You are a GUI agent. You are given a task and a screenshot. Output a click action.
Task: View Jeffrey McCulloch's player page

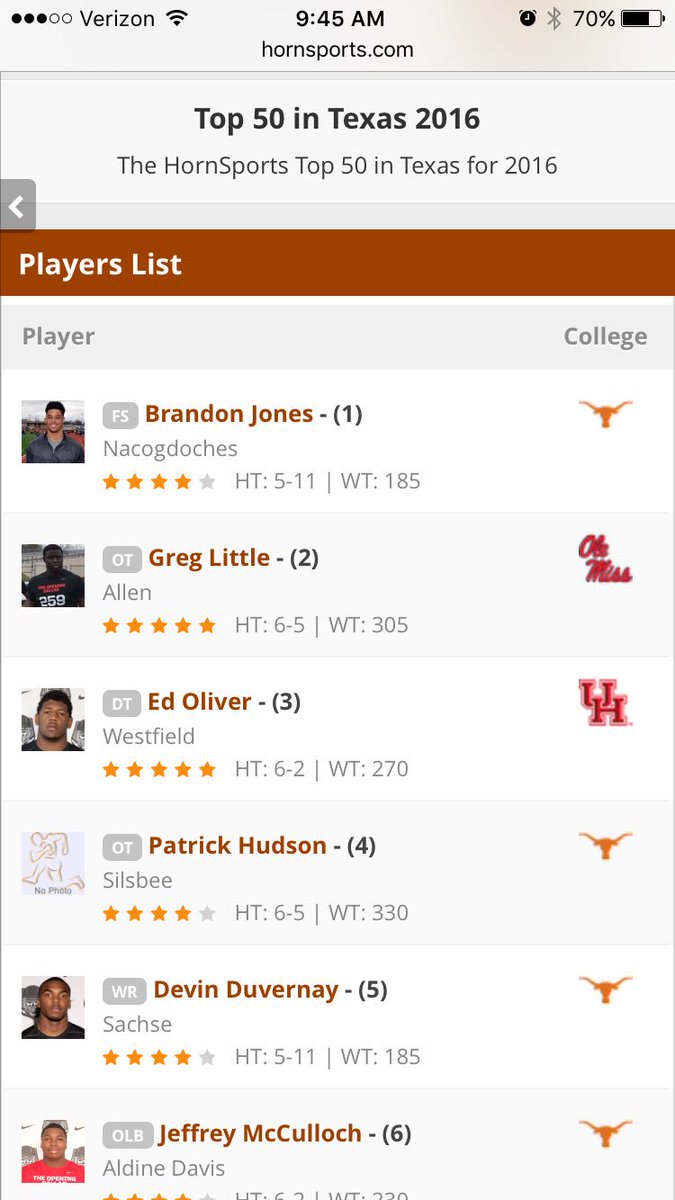click(259, 1134)
